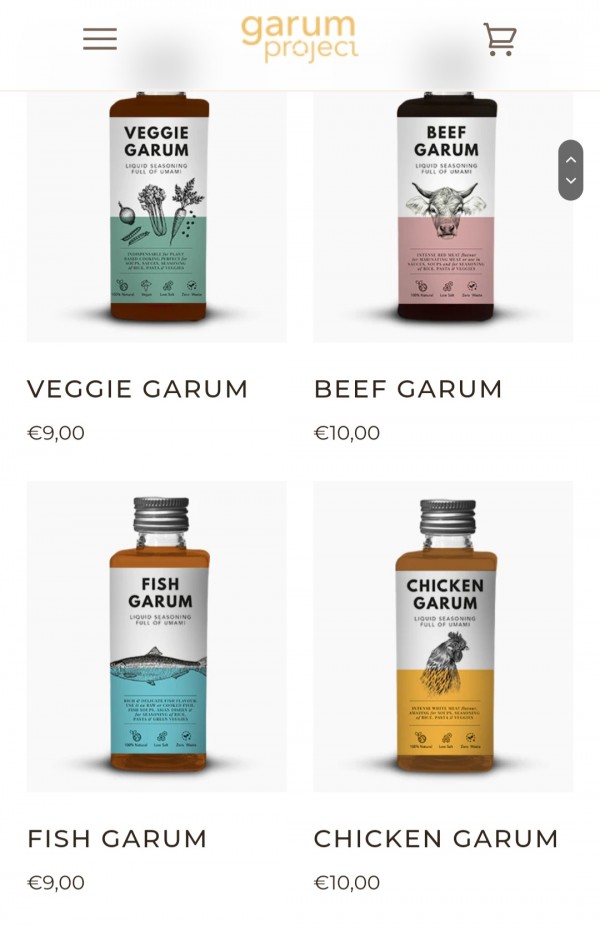Tap the VEGGIE GARUM title link
Image resolution: width=600 pixels, height=936 pixels.
(x=137, y=389)
